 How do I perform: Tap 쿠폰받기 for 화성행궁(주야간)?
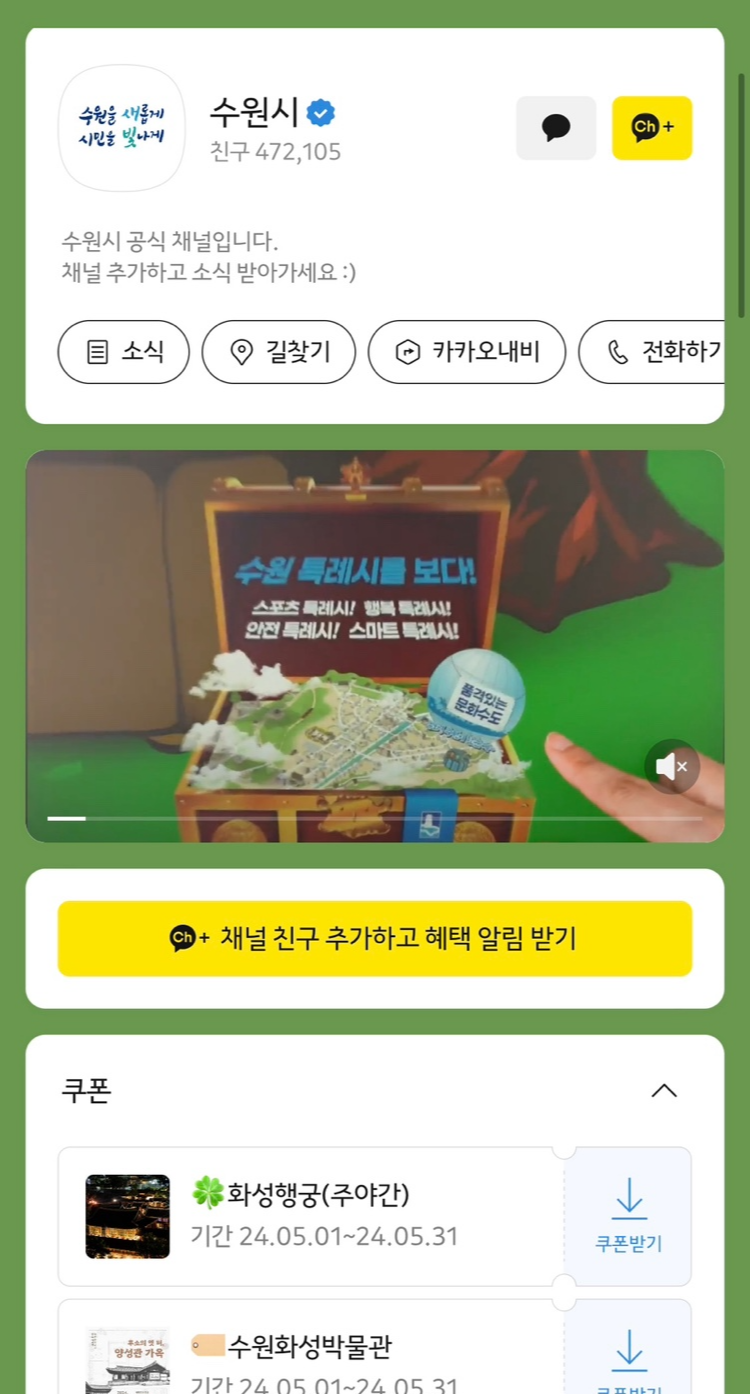(x=628, y=1216)
